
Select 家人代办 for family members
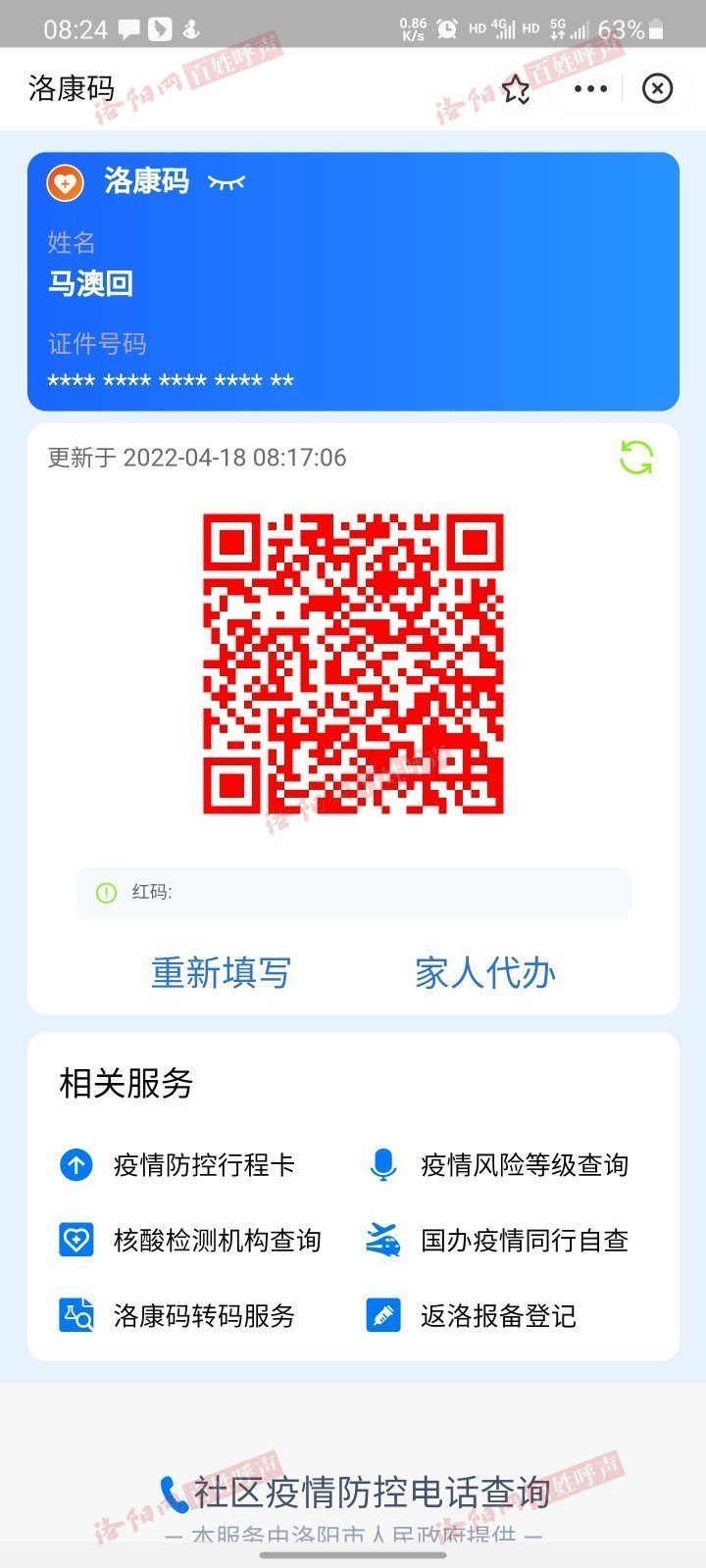click(485, 973)
